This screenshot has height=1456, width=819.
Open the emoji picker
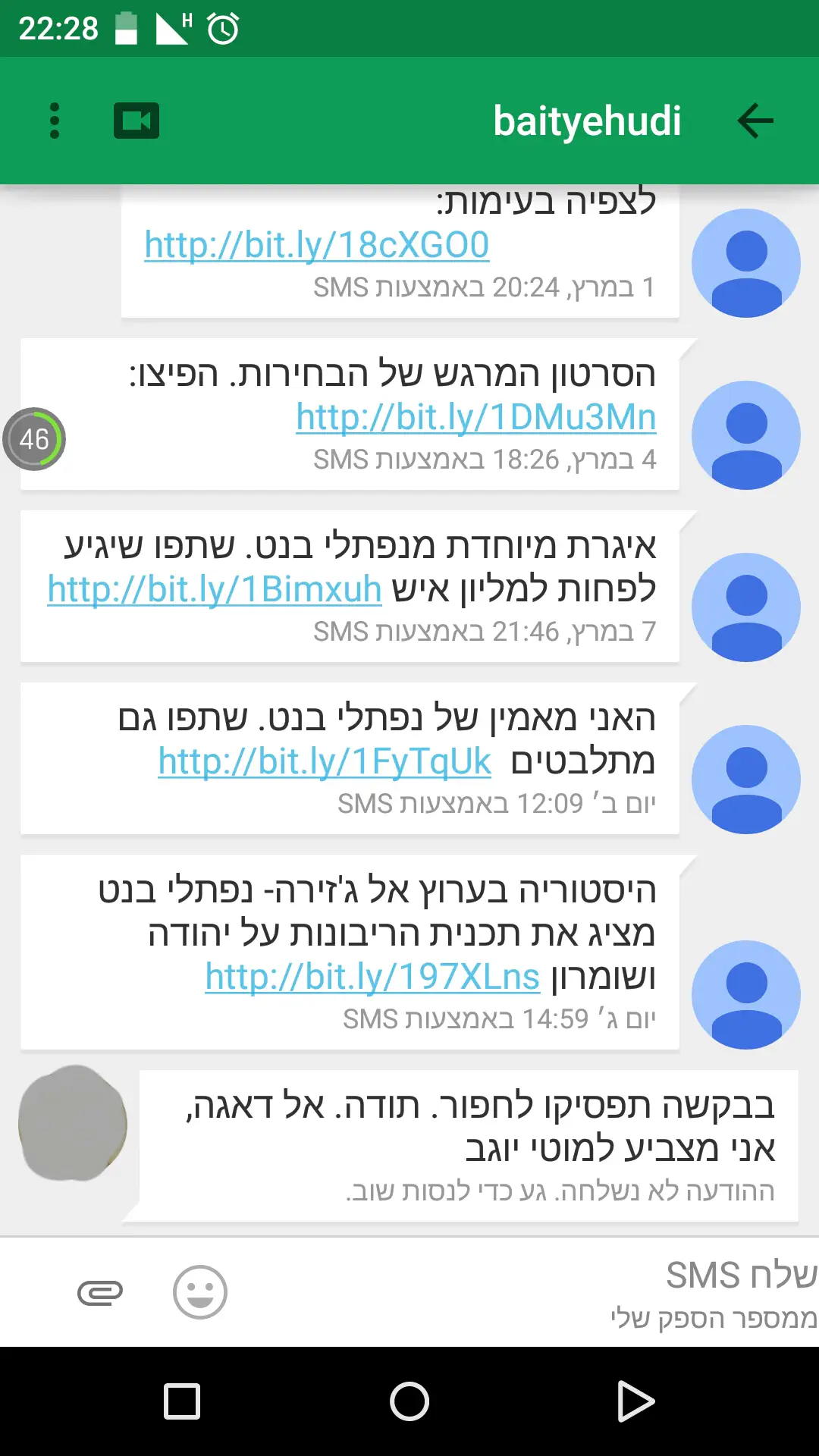200,1292
